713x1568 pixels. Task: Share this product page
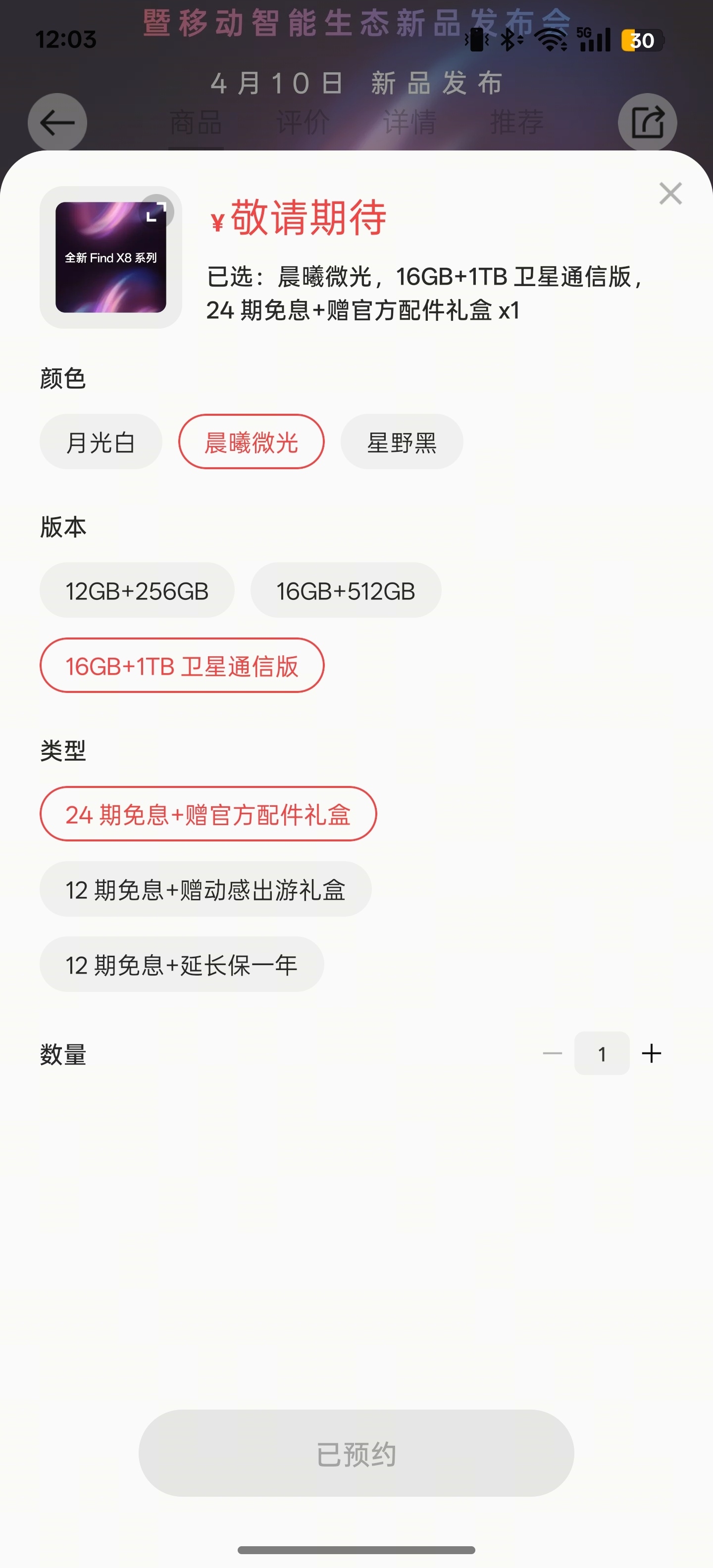click(x=647, y=122)
